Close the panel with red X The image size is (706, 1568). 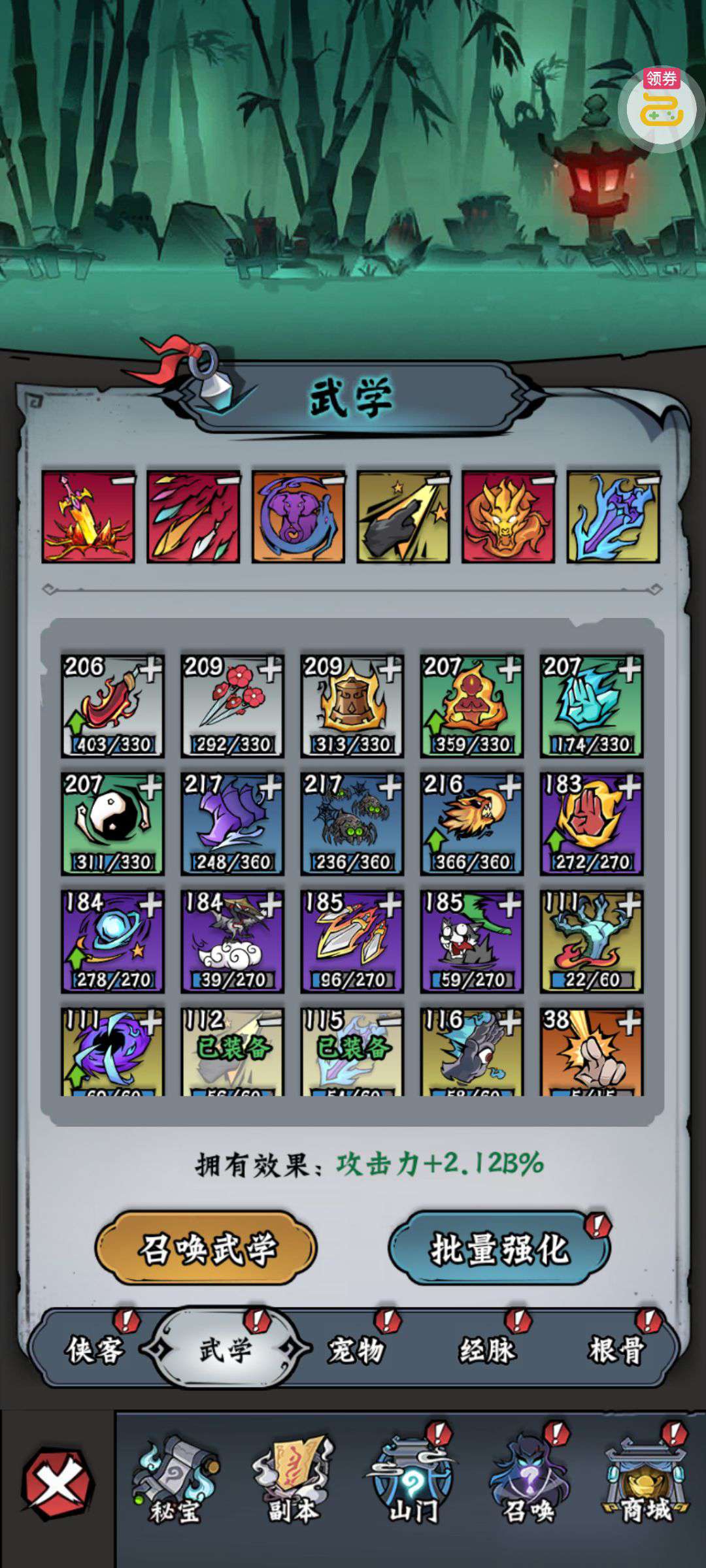58,1482
